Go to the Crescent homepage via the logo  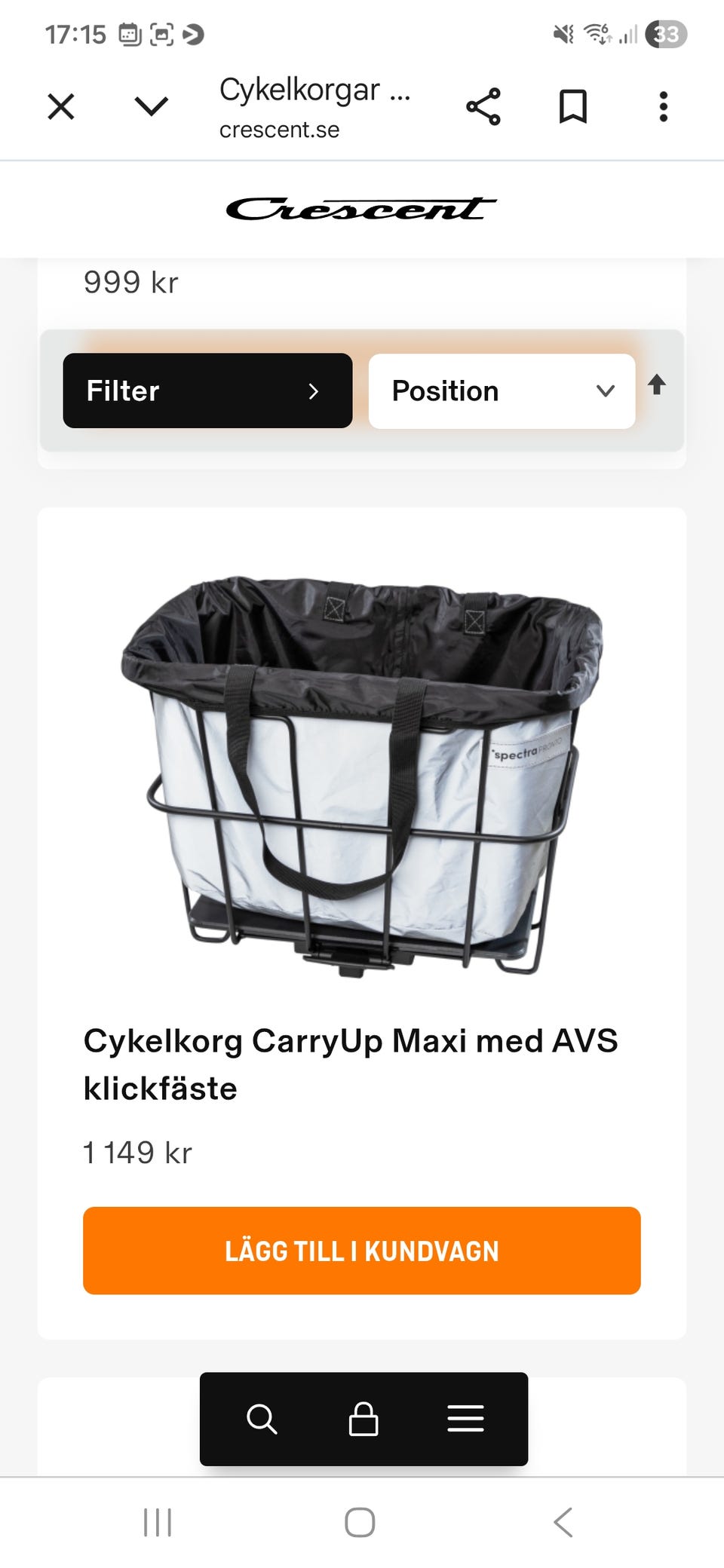click(x=361, y=209)
